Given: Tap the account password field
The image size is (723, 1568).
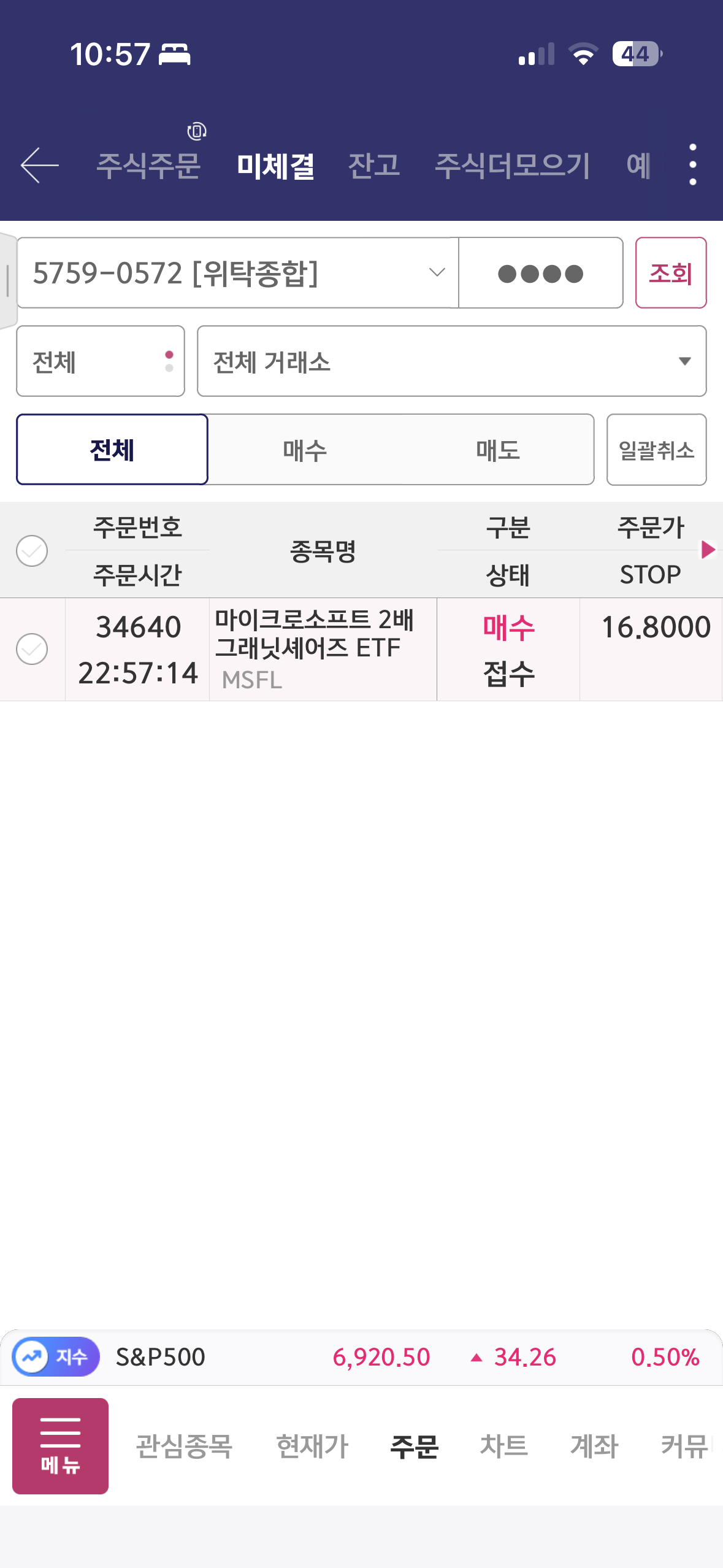Looking at the screenshot, I should [x=541, y=273].
